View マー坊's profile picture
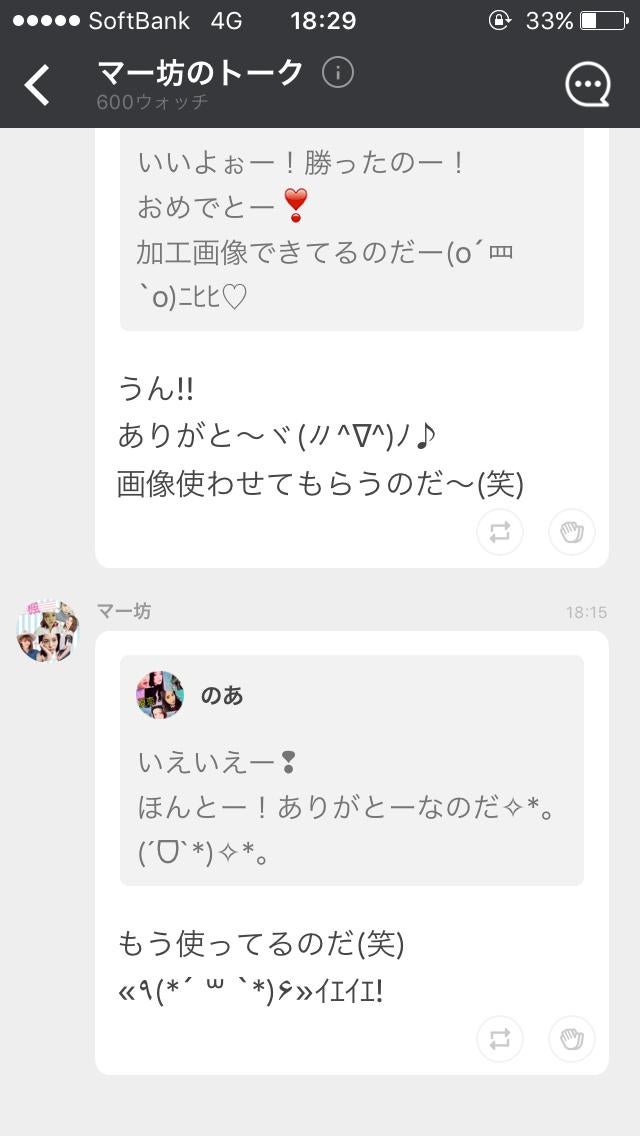Image resolution: width=640 pixels, height=1136 pixels. 48,632
